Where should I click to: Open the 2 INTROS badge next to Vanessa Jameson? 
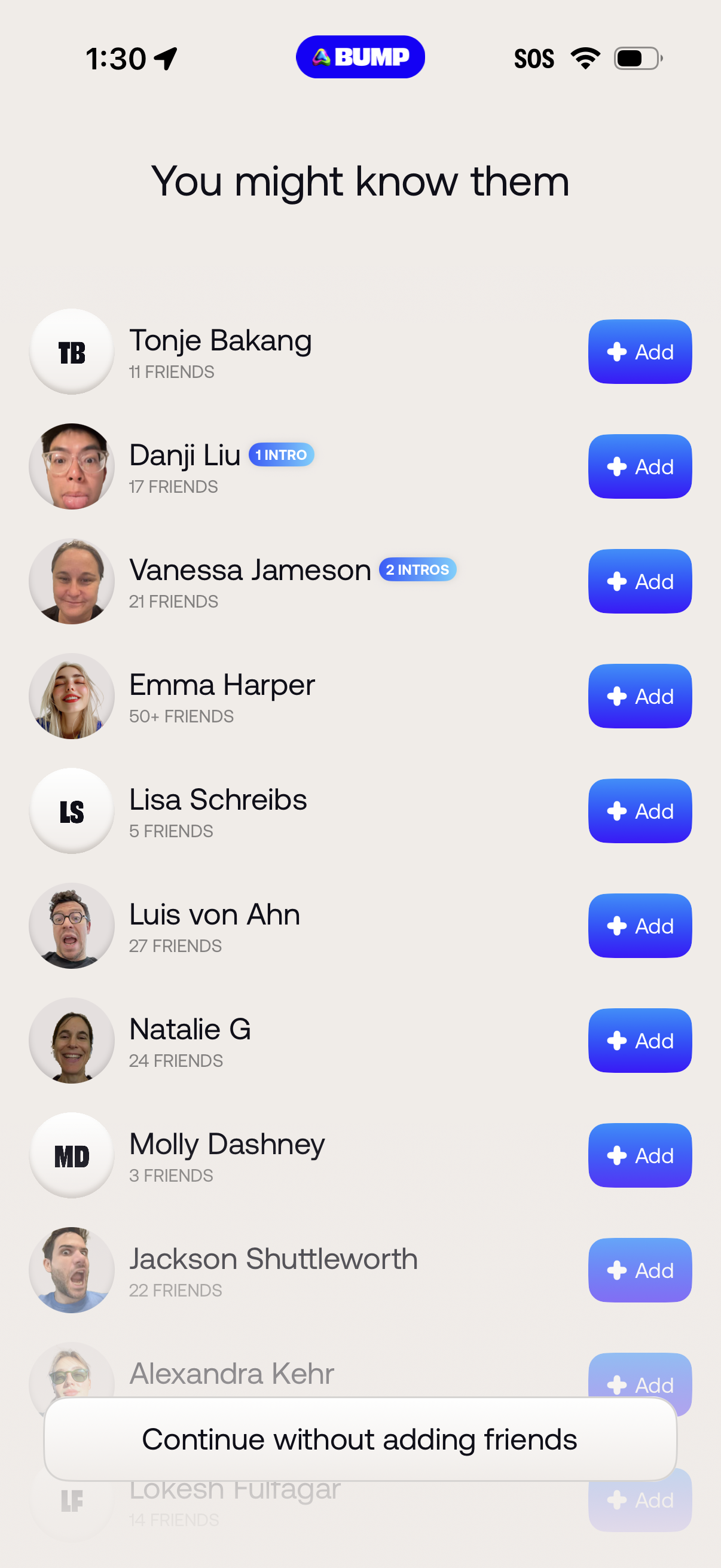417,570
